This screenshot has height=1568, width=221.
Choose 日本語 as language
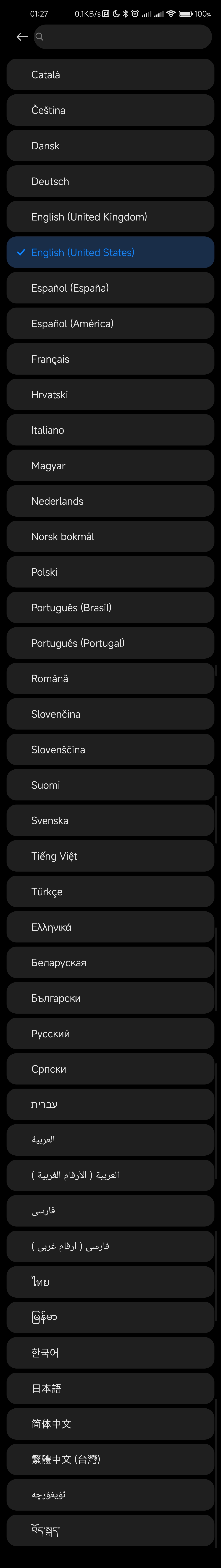pos(110,1388)
